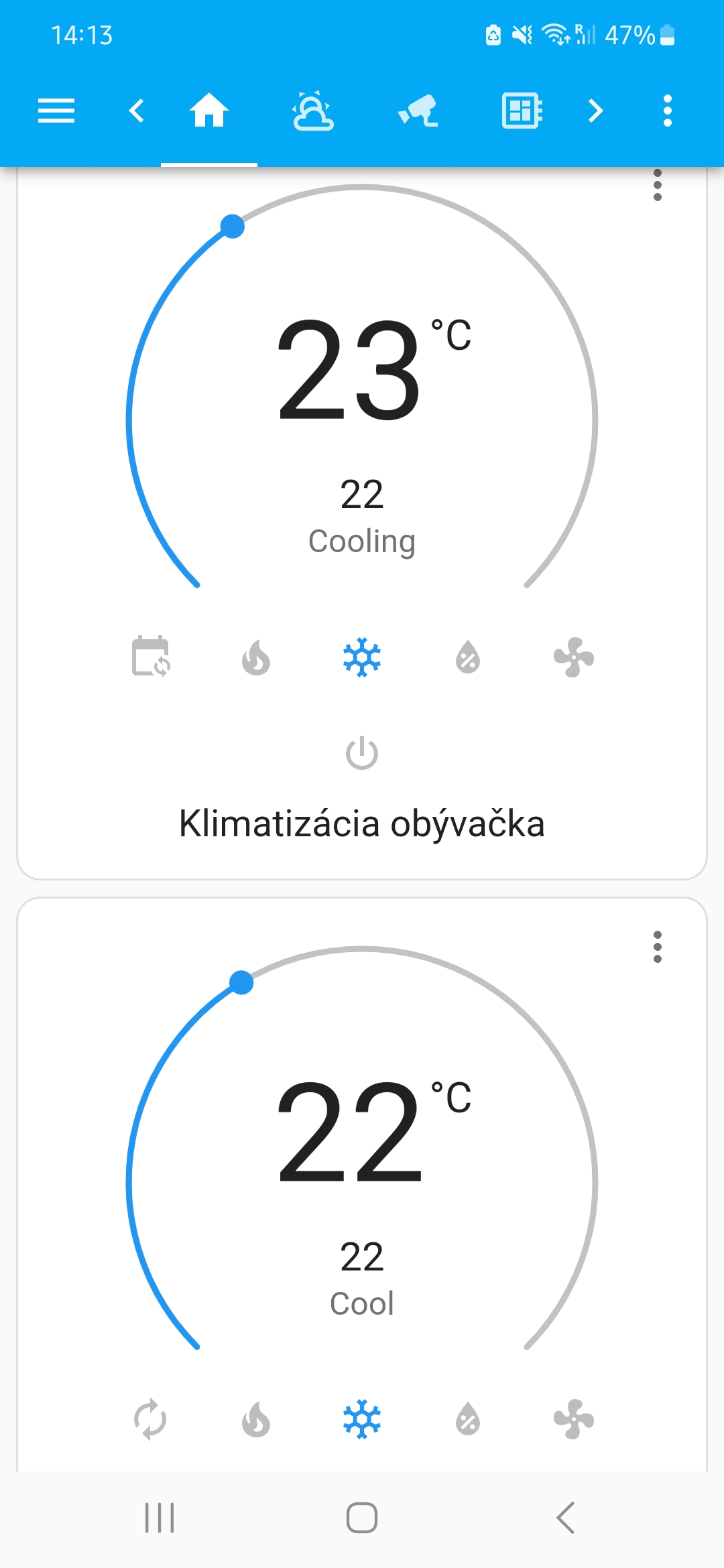Show next dashboard tabs arrow
This screenshot has height=1568, width=724.
(x=595, y=111)
